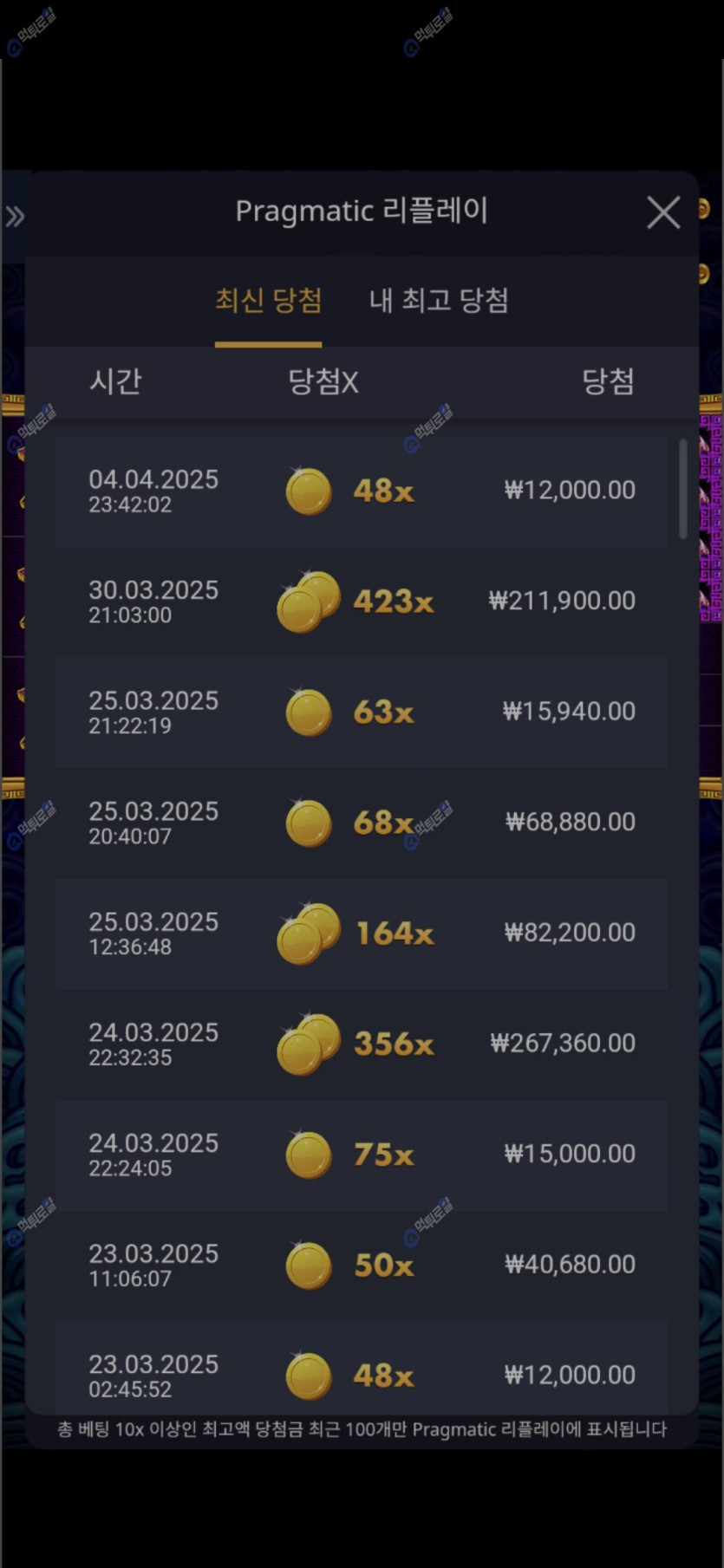Open the 63x replay at 21:22:19
Viewport: 724px width, 1568px height.
pyautogui.click(x=362, y=712)
